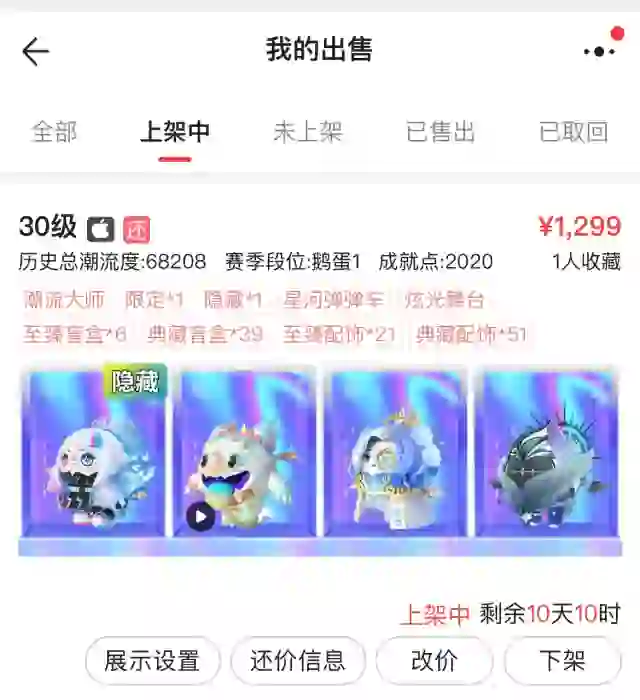This screenshot has width=640, height=700.
Task: Open the more options dots menu
Action: 600,51
